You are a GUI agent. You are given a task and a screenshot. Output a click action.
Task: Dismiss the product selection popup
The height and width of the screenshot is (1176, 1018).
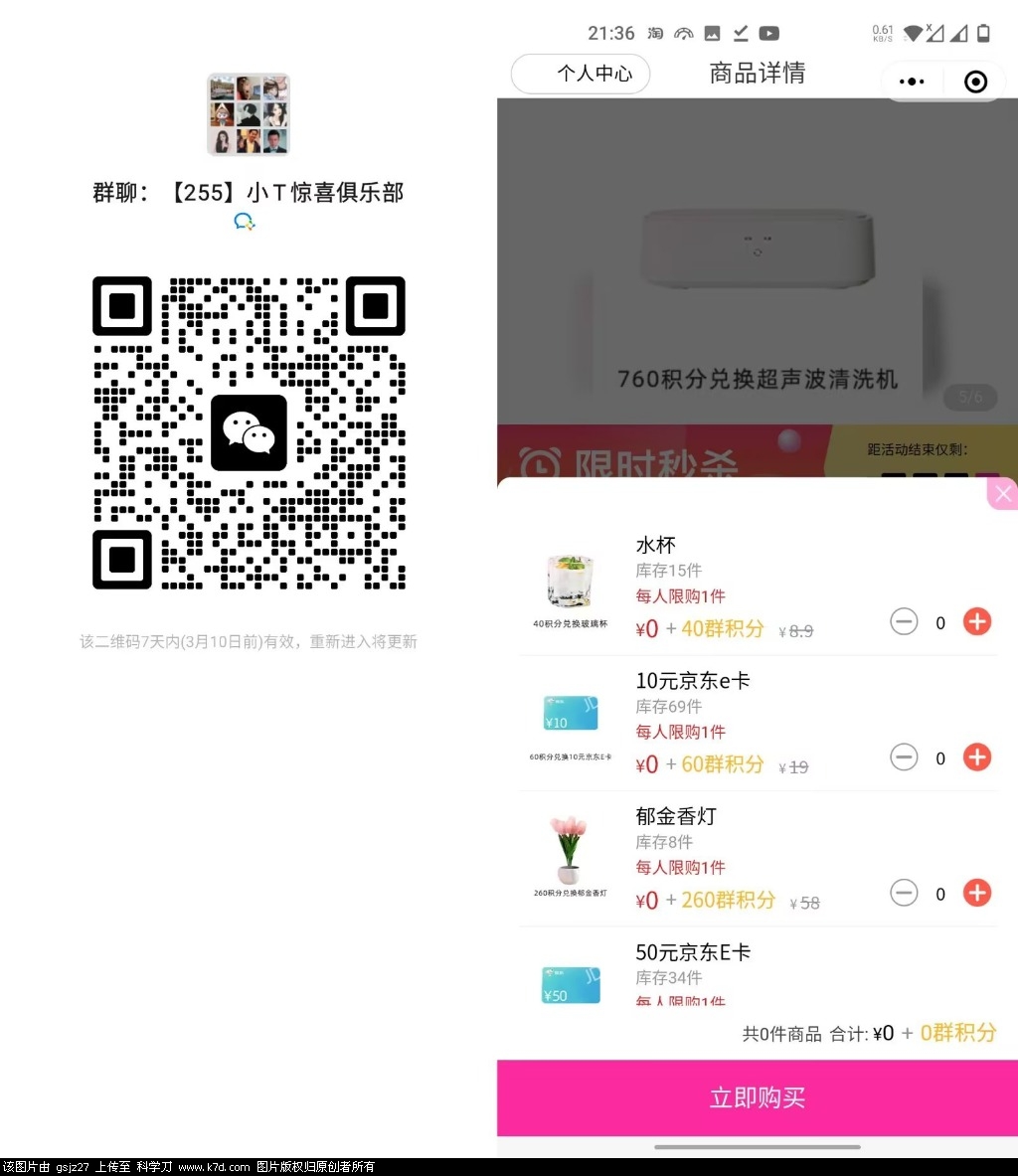(x=1002, y=493)
